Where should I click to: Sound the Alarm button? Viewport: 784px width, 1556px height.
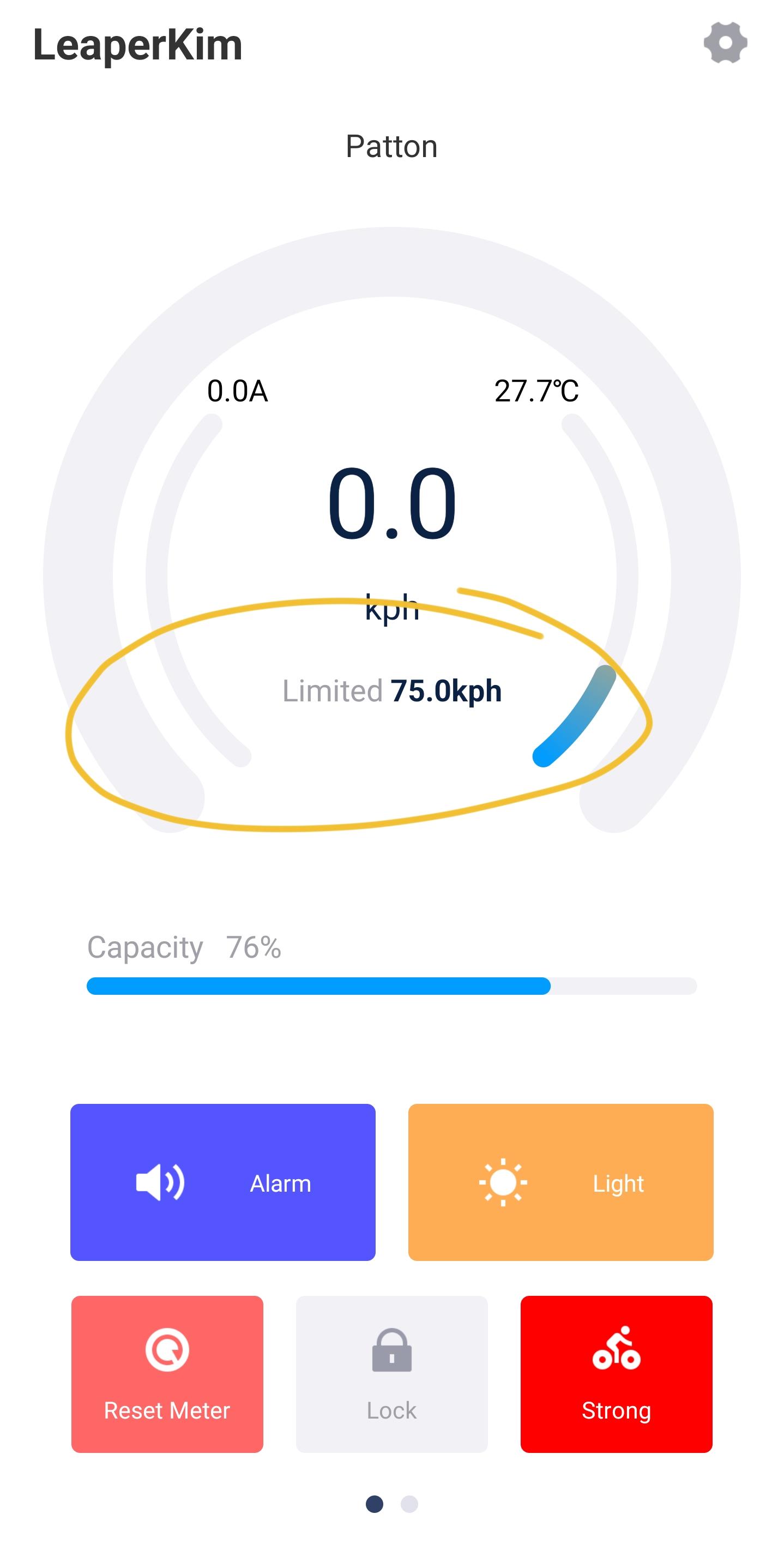[222, 1182]
